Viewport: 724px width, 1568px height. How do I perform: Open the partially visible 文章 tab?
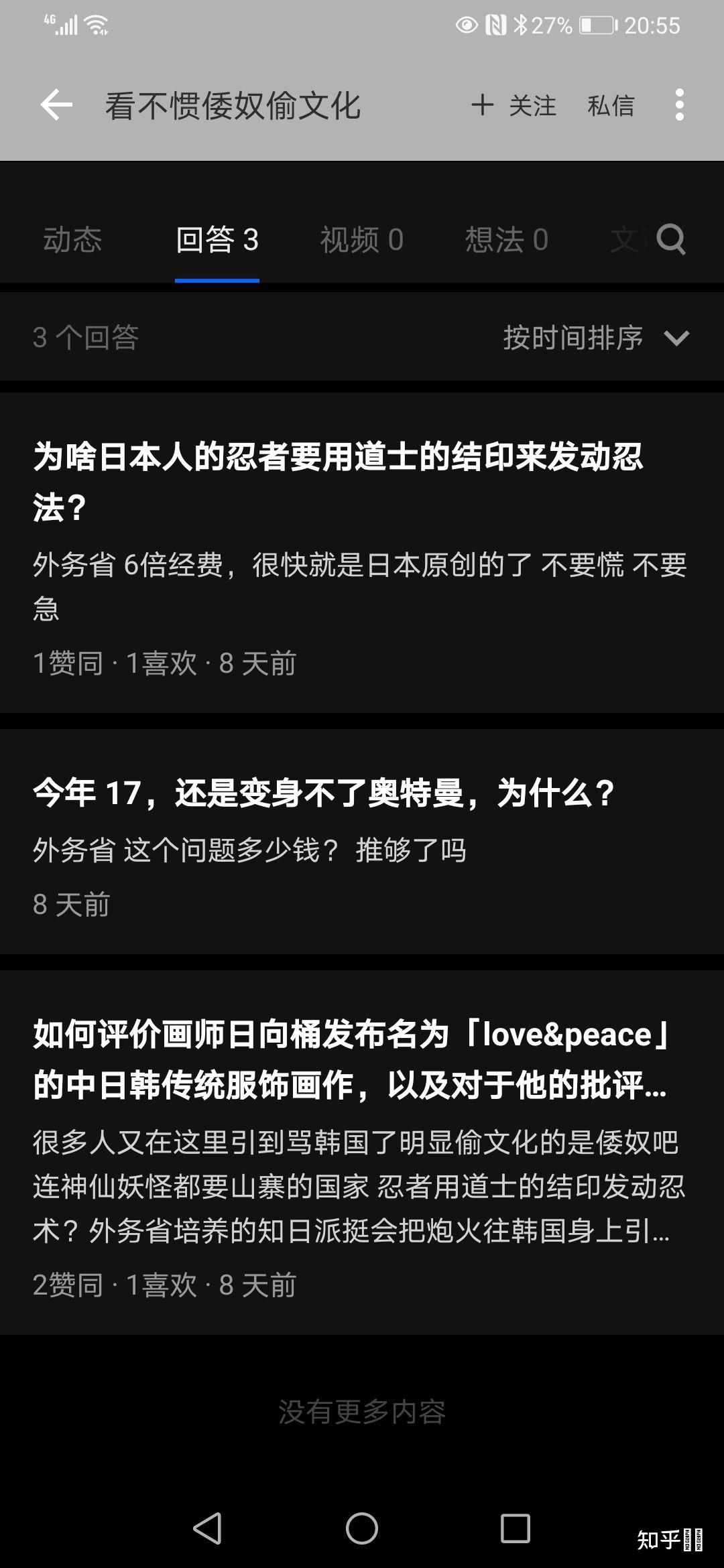[x=629, y=240]
